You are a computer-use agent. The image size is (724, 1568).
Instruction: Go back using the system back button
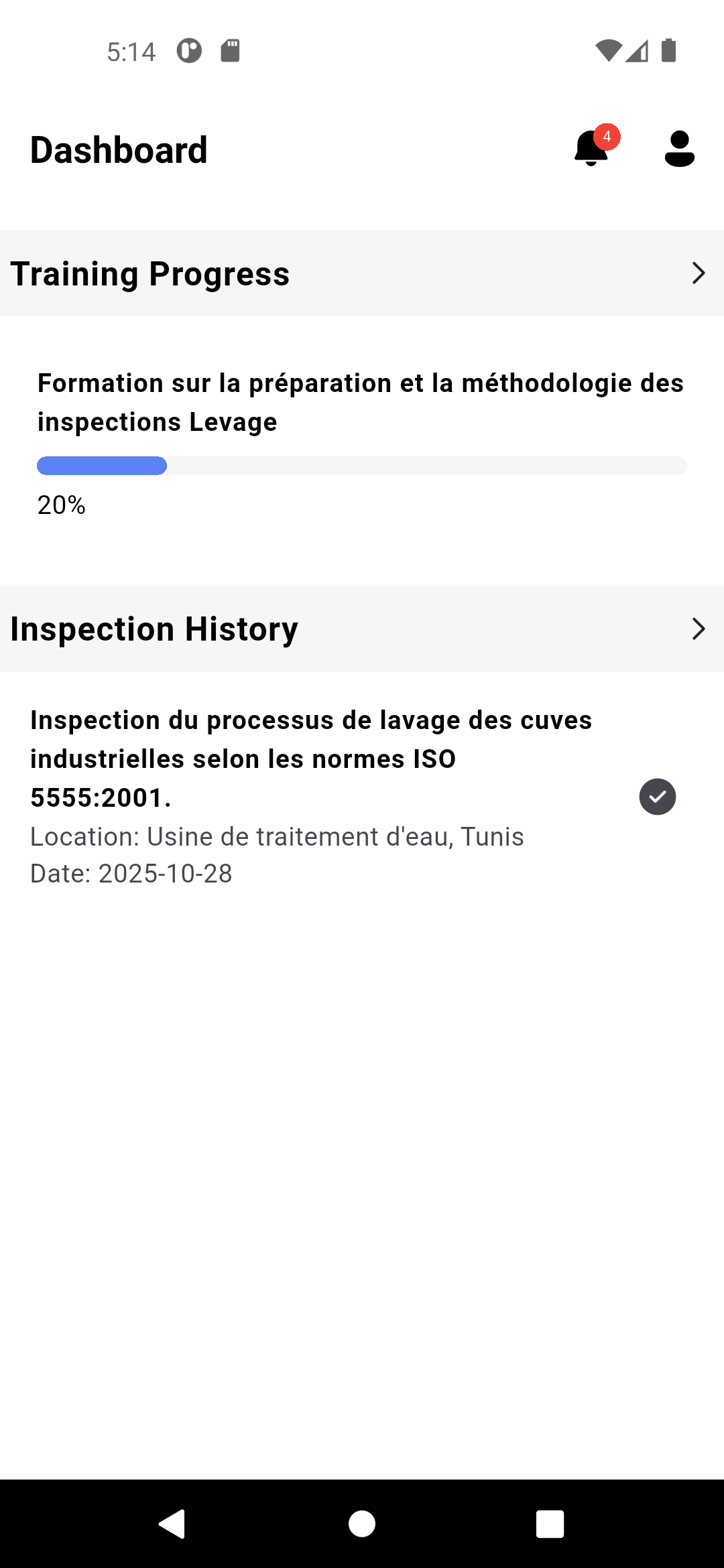click(173, 1524)
